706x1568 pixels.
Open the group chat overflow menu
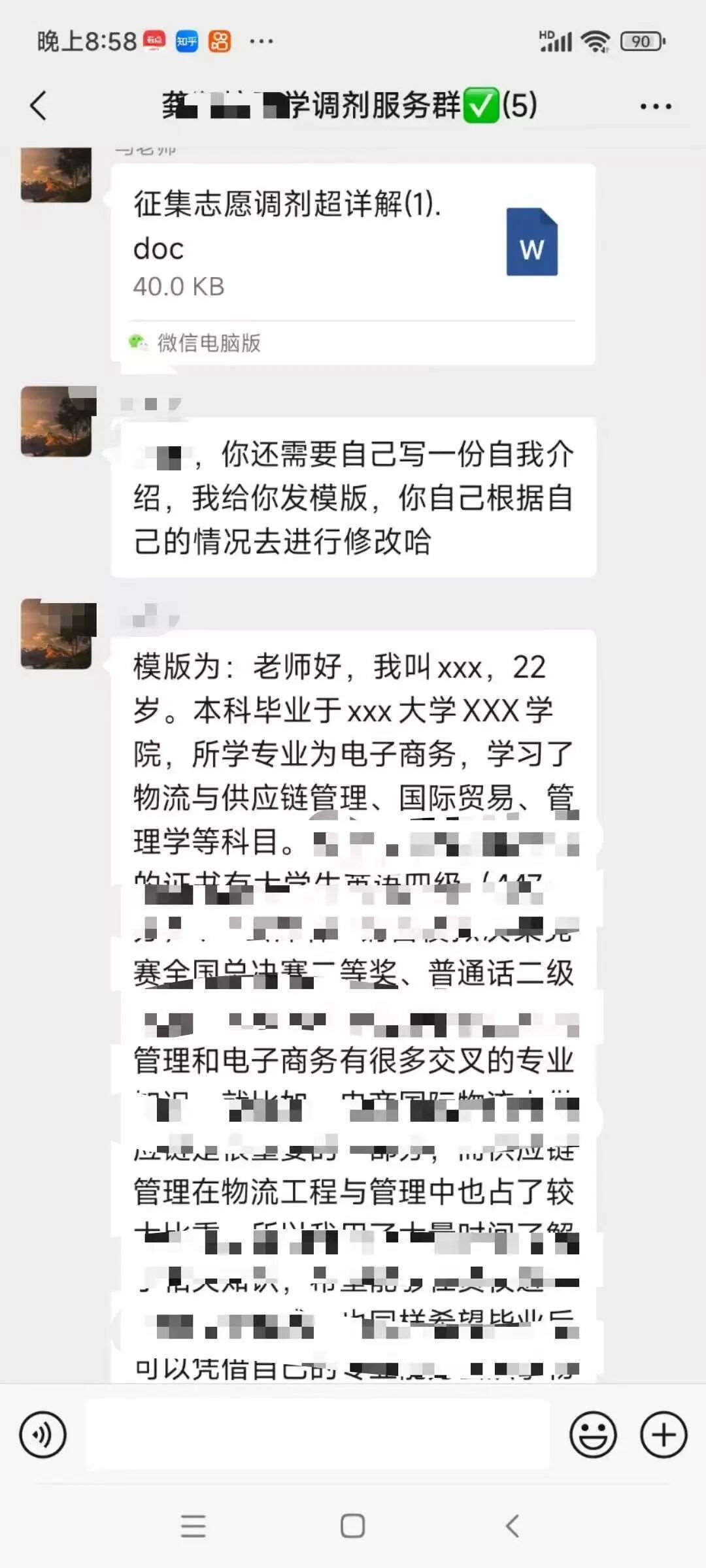(655, 106)
